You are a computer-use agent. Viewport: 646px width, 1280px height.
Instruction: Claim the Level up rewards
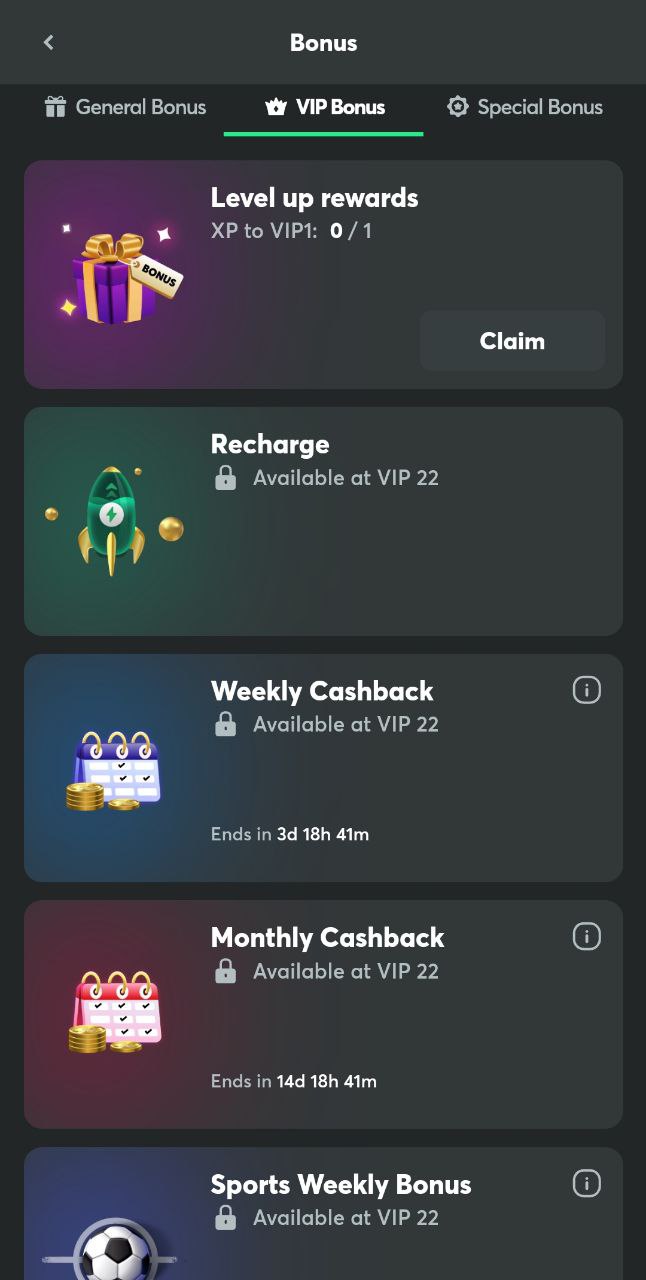[x=512, y=341]
